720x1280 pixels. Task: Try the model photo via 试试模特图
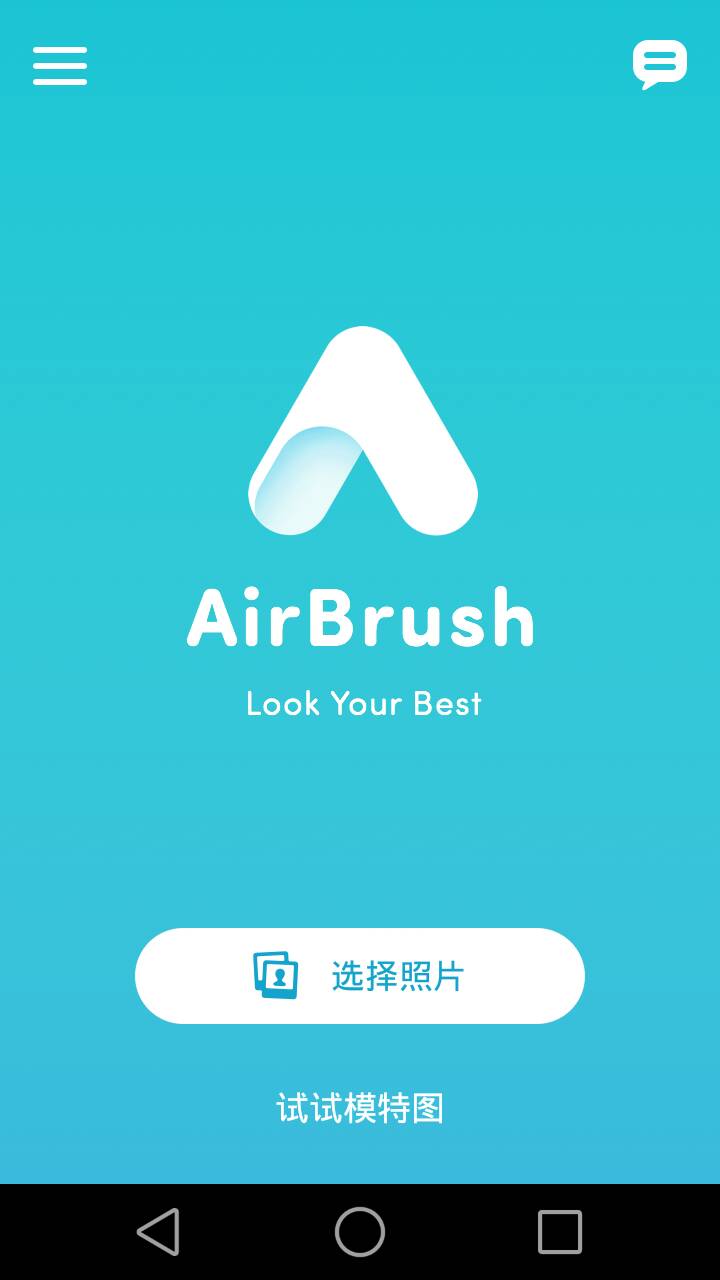[x=360, y=1108]
